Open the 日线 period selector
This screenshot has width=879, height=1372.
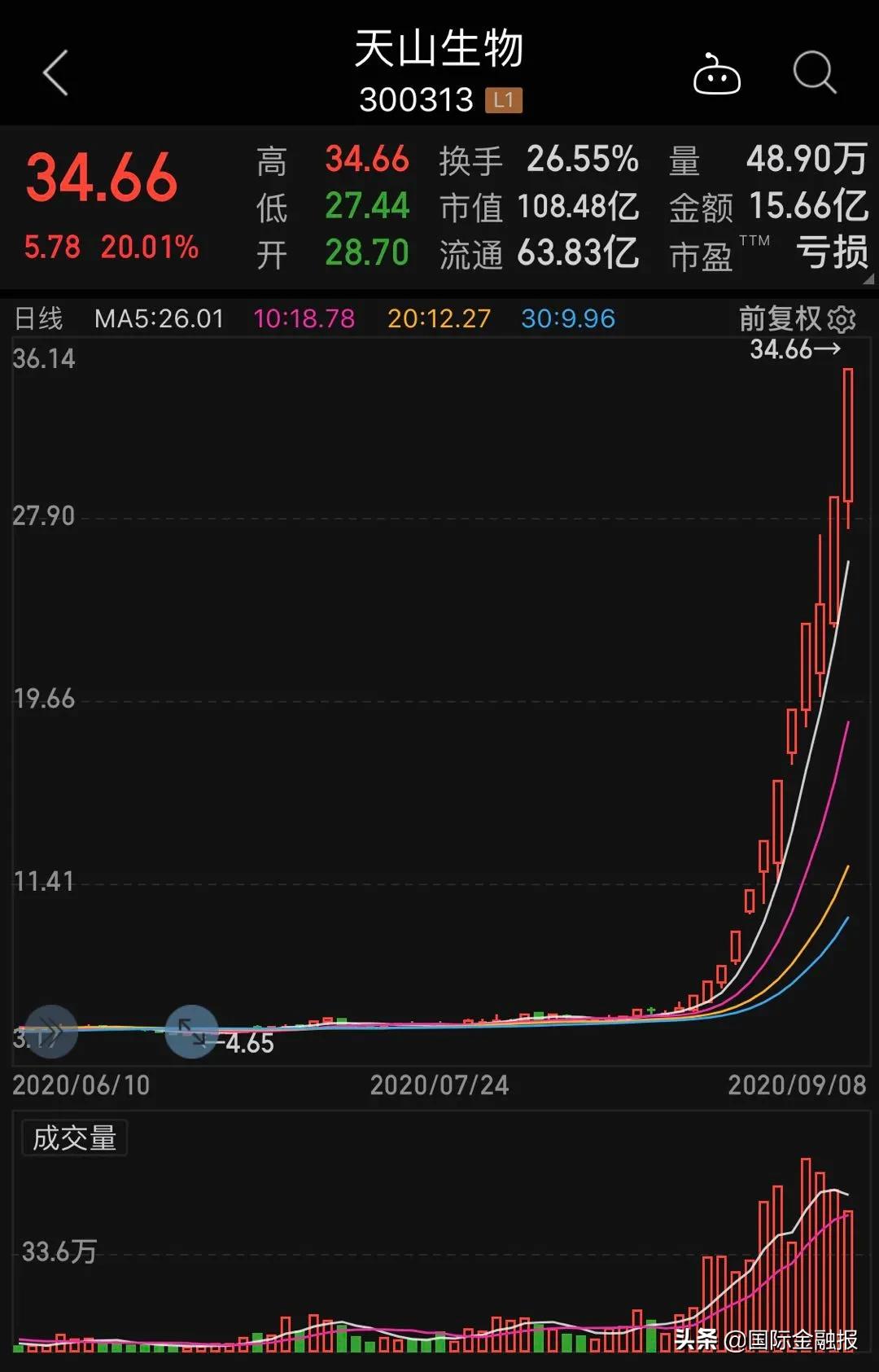pos(39,320)
